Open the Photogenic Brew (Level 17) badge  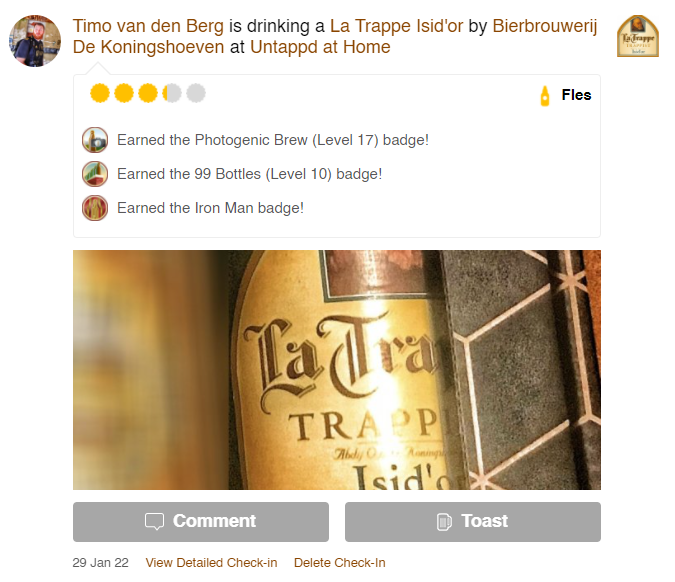click(x=95, y=140)
